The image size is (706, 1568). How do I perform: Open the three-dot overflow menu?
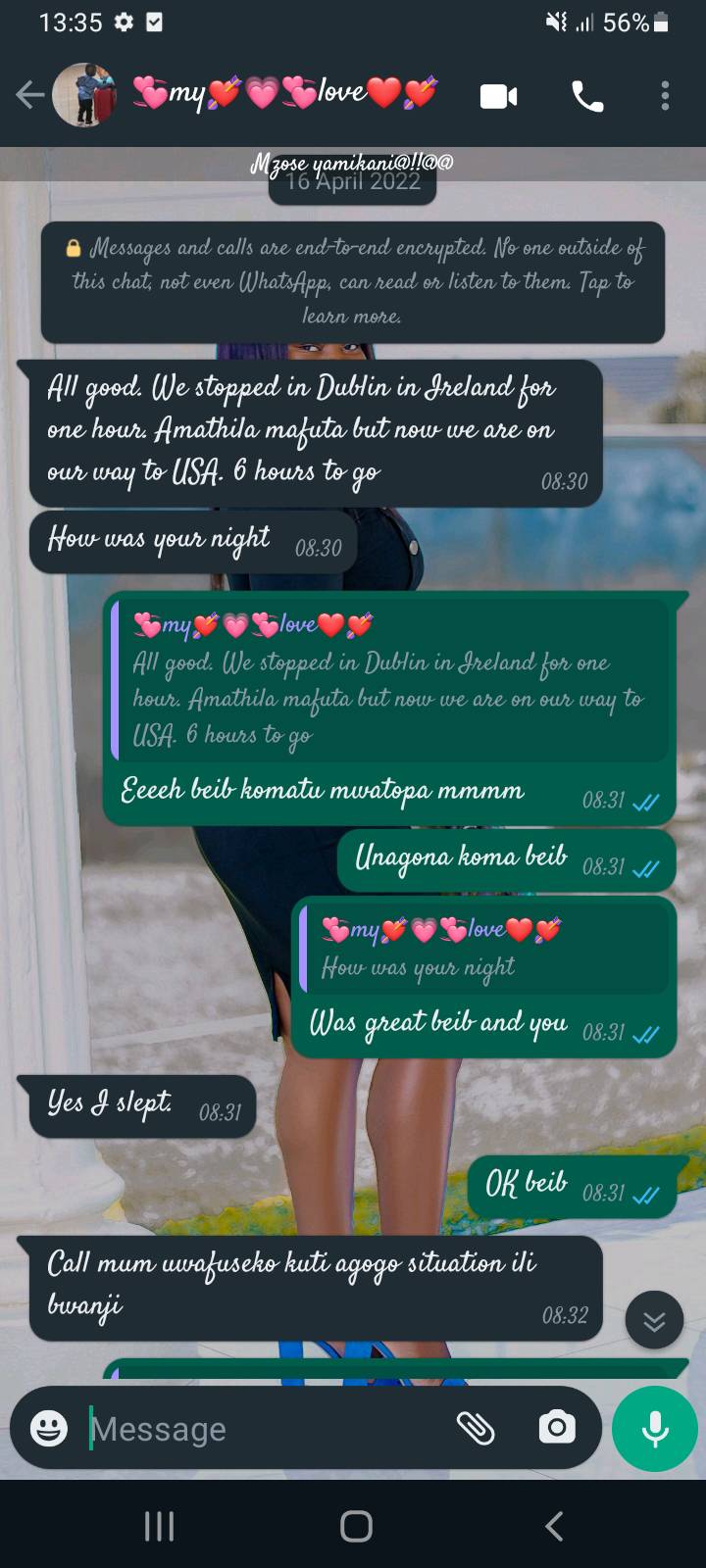pyautogui.click(x=665, y=96)
